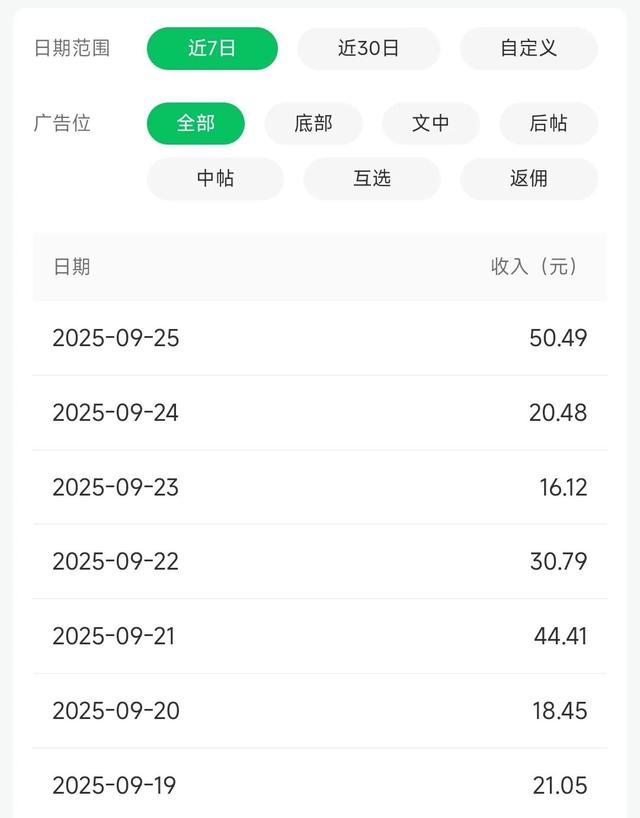Screen dimensions: 640x818
Task: Switch date range to 近30日
Action: point(368,48)
